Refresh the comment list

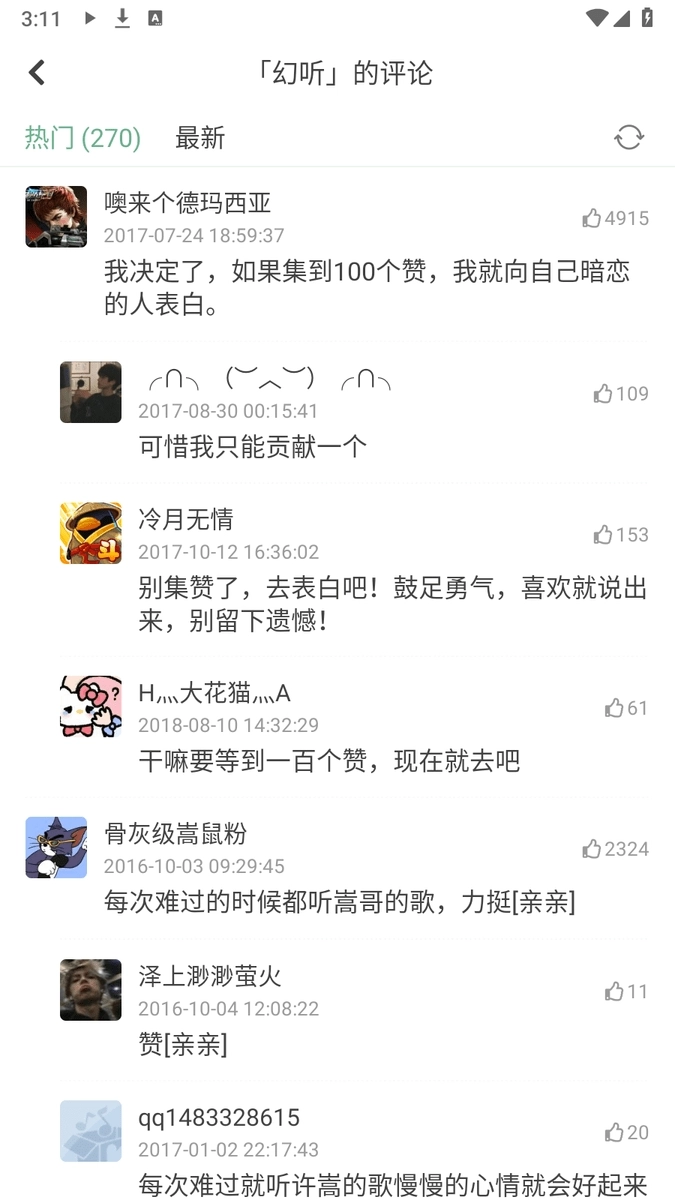(x=629, y=138)
